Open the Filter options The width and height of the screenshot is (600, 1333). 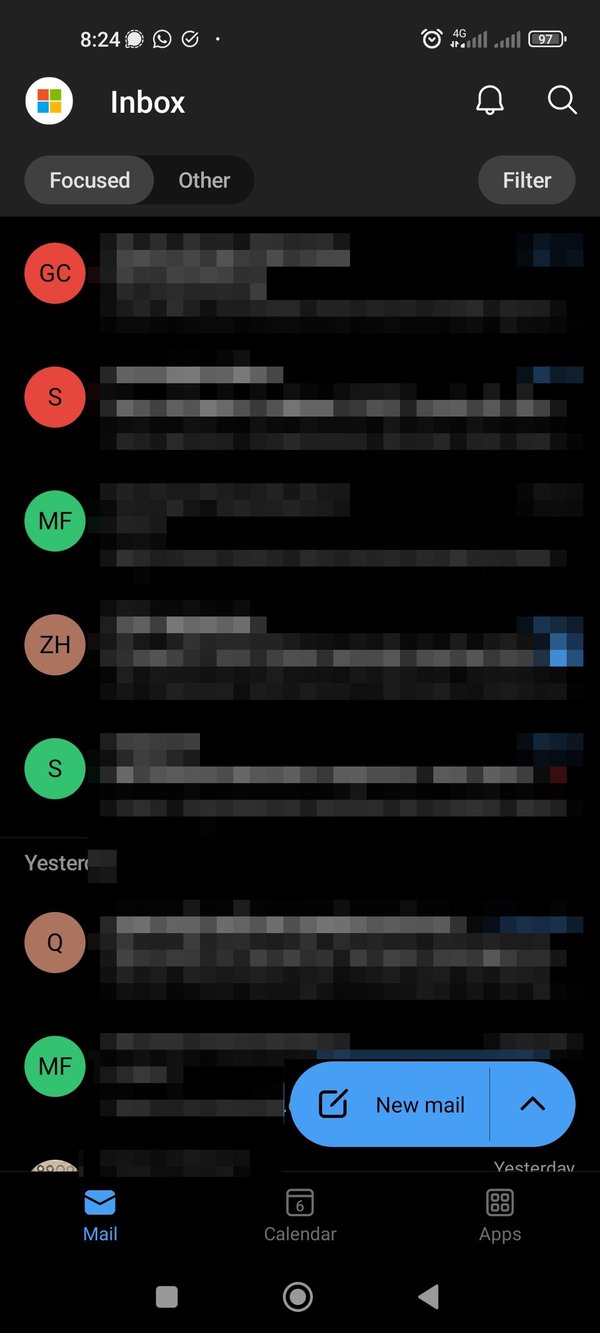[x=526, y=180]
